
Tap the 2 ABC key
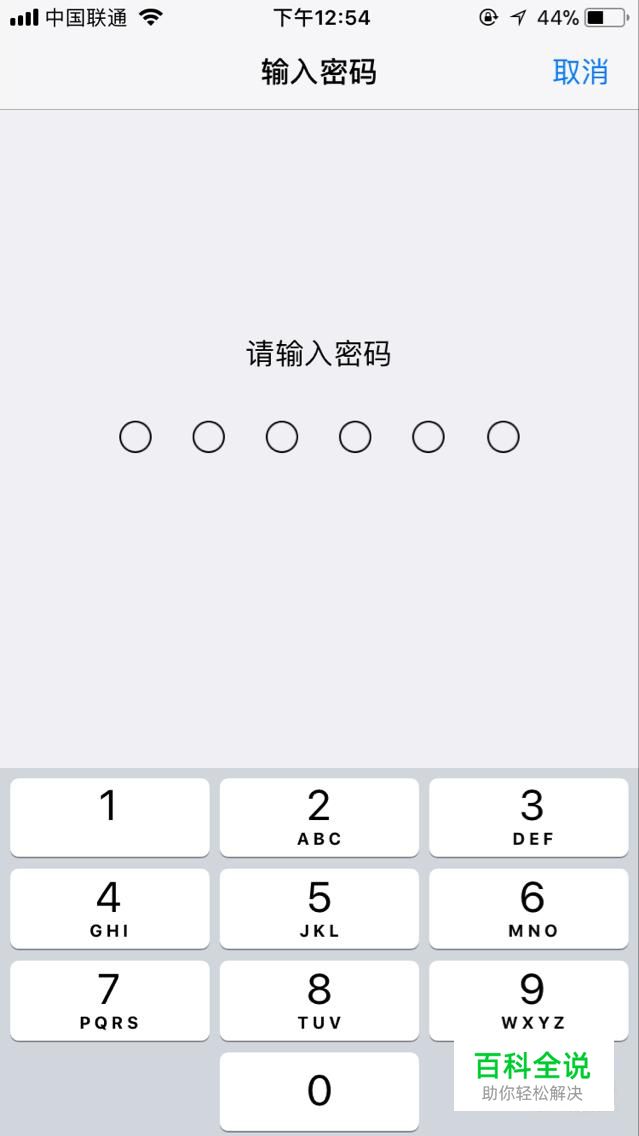coord(319,817)
